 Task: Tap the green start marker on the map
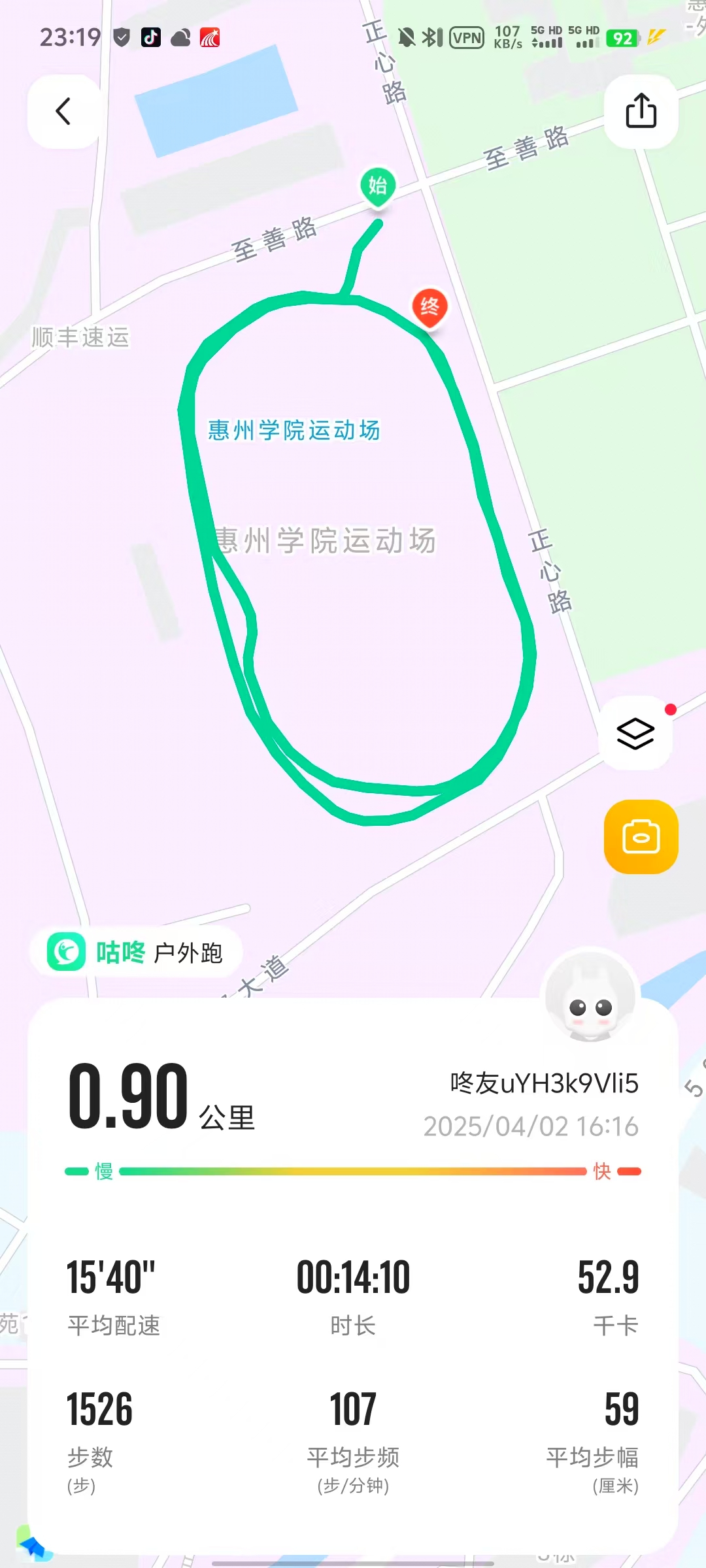pyautogui.click(x=378, y=186)
